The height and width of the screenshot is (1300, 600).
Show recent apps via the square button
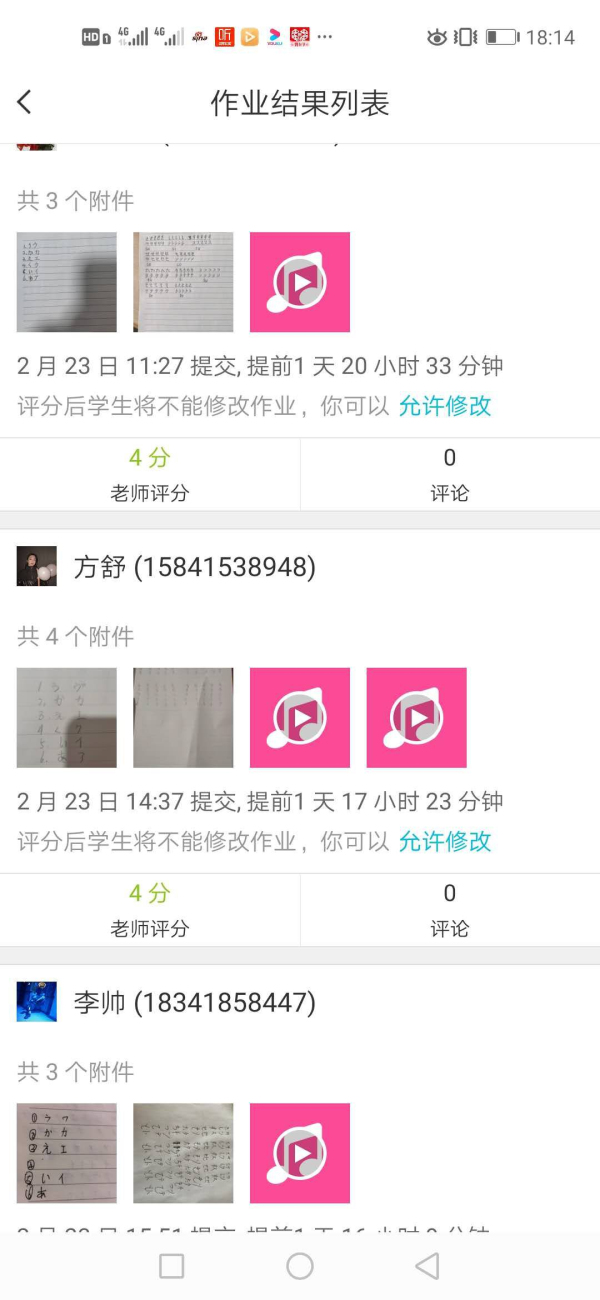[x=172, y=1266]
